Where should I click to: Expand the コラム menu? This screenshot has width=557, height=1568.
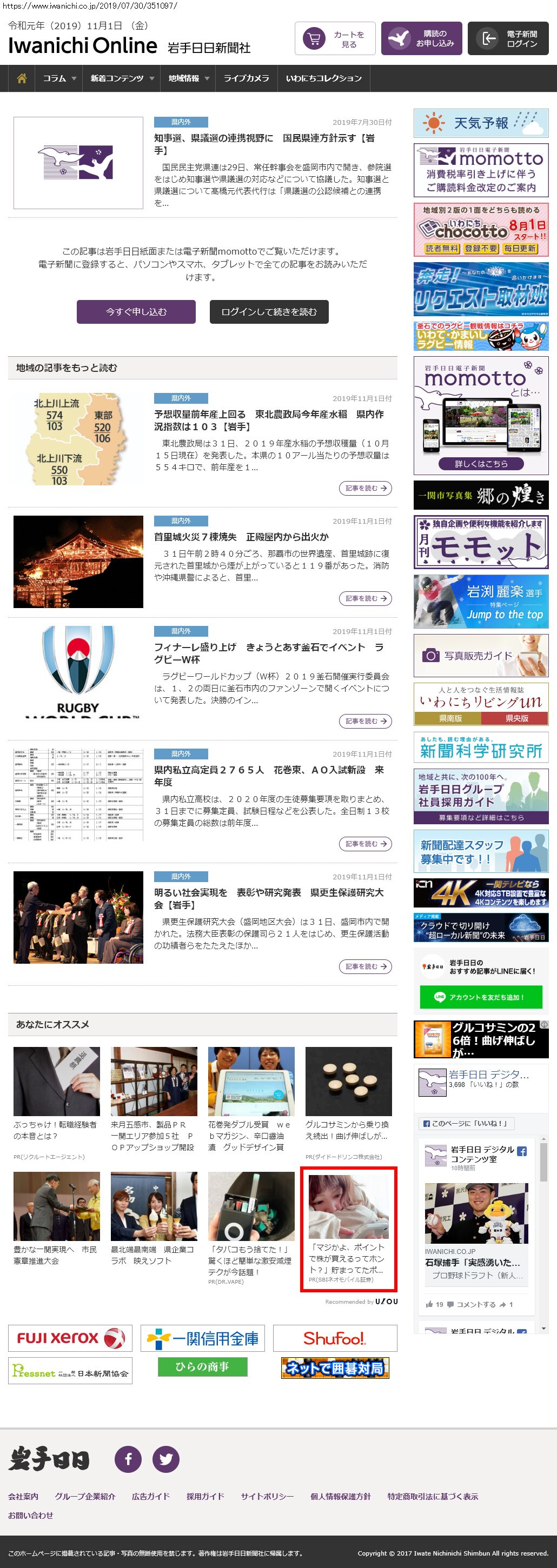pyautogui.click(x=59, y=78)
